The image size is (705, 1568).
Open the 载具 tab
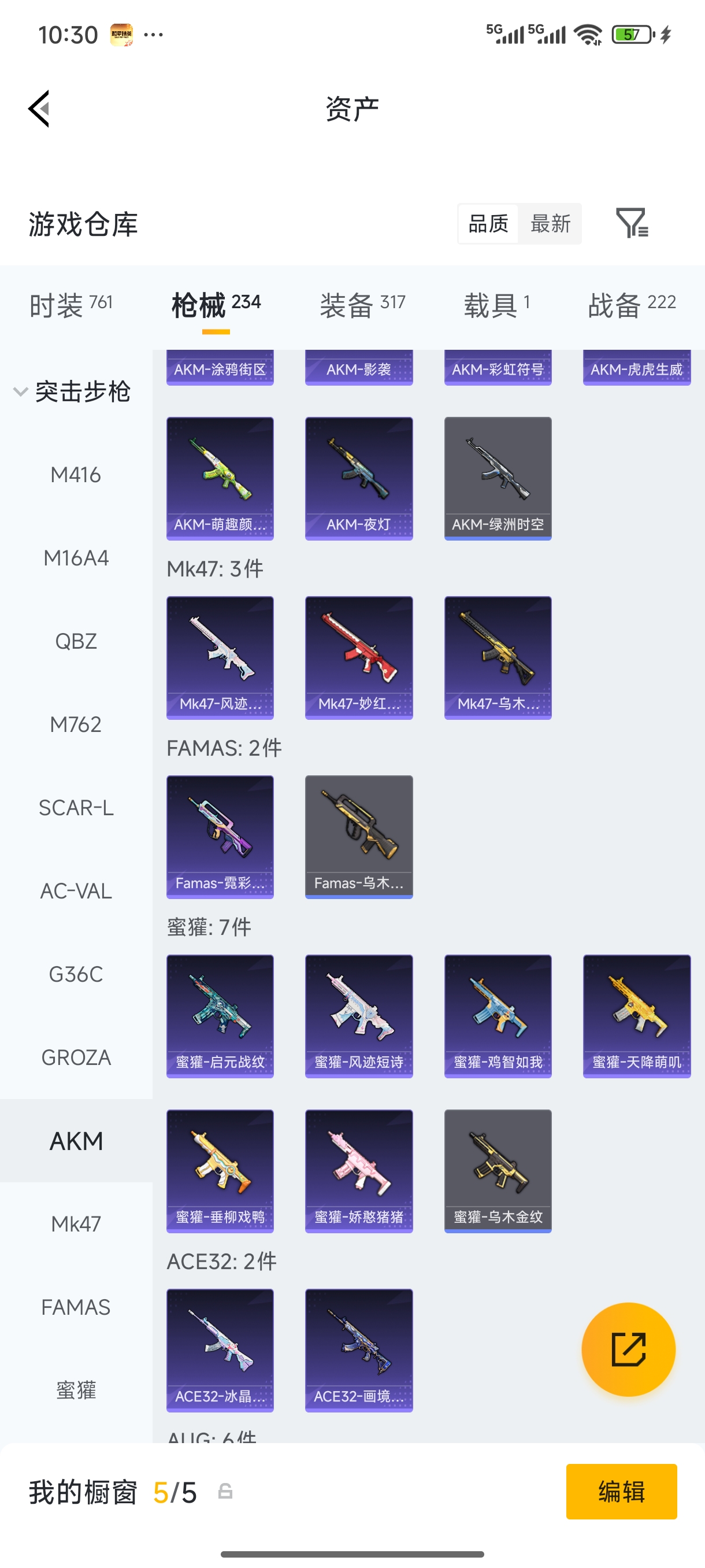coord(496,304)
